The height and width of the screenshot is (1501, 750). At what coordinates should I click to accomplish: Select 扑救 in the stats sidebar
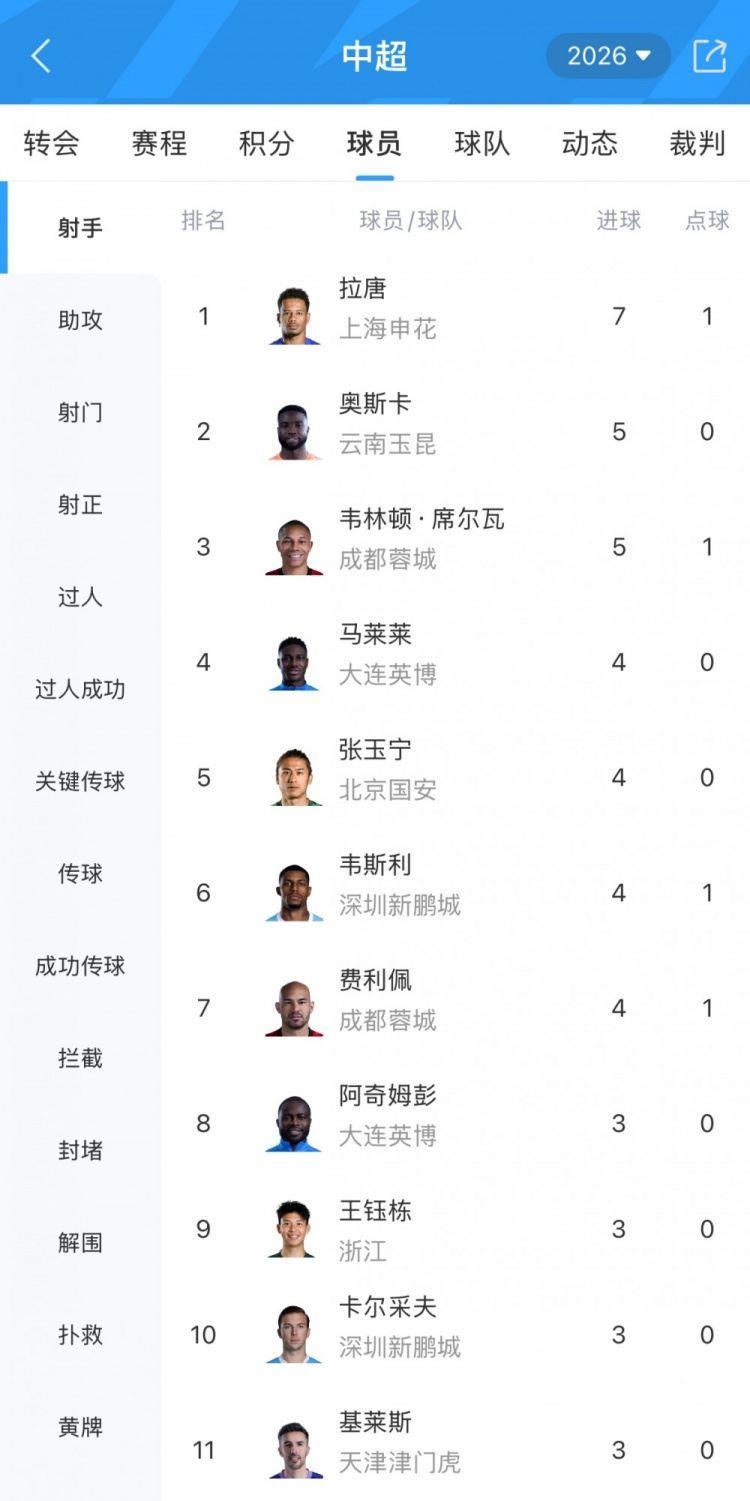pyautogui.click(x=80, y=1335)
